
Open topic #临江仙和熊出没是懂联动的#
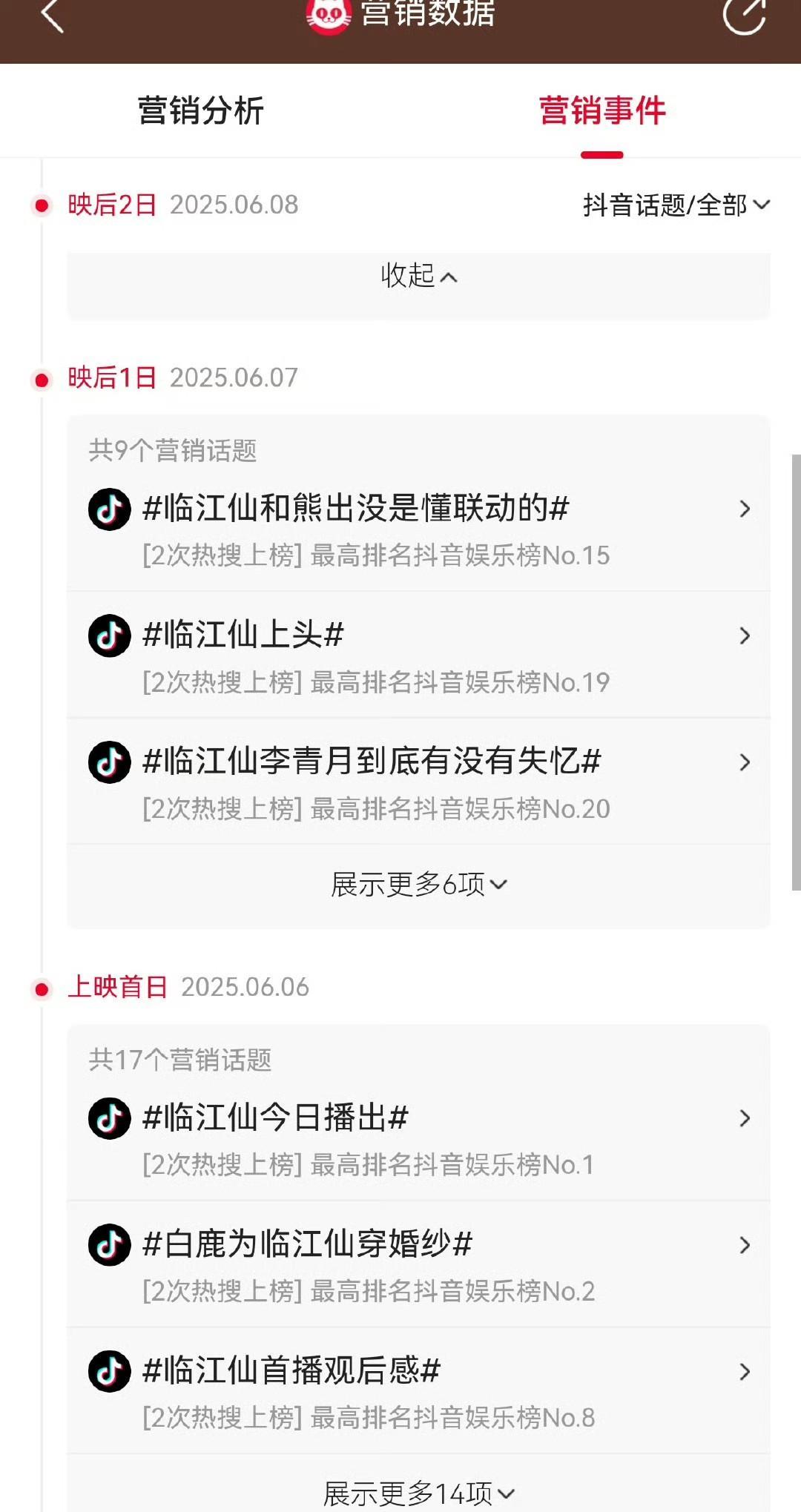(419, 529)
